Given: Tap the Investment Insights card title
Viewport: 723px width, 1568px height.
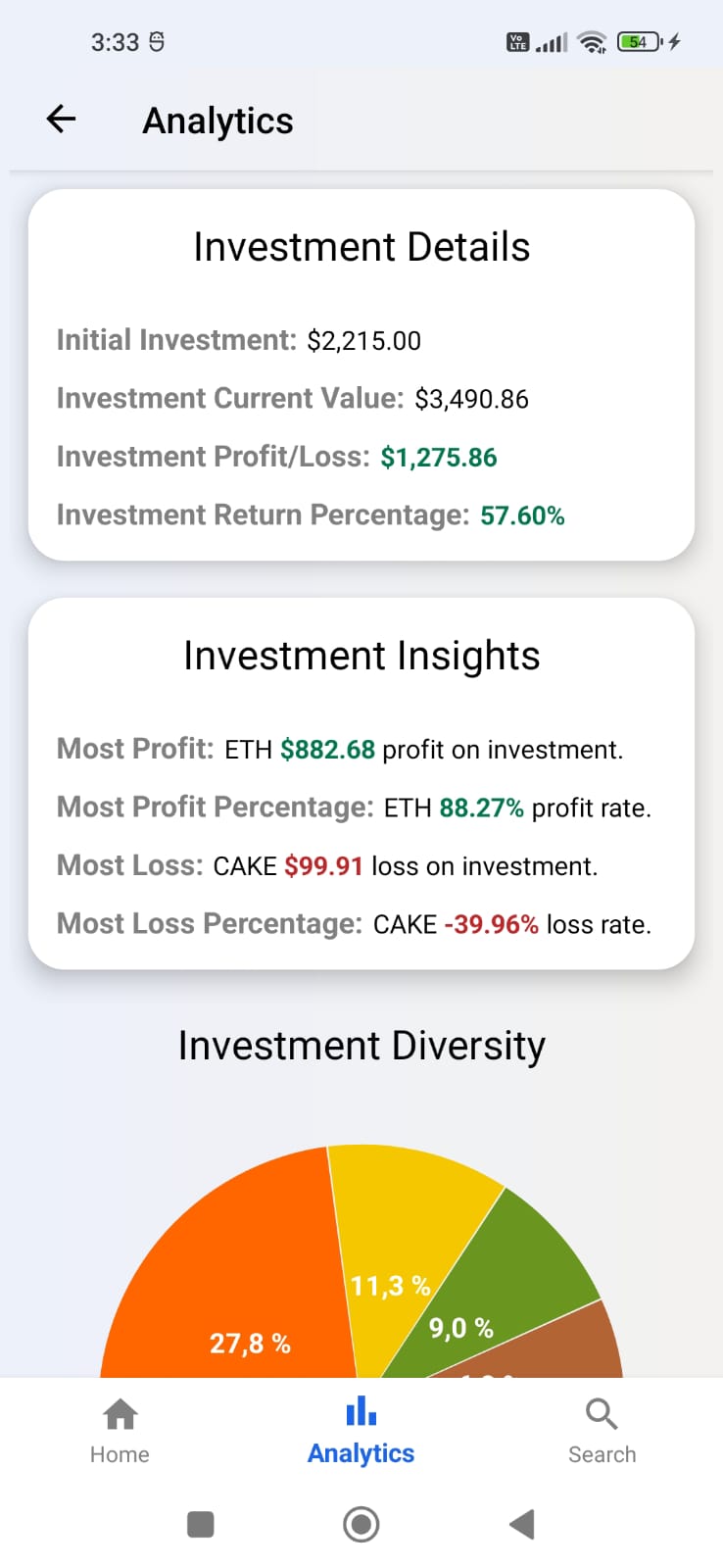Looking at the screenshot, I should (x=361, y=656).
